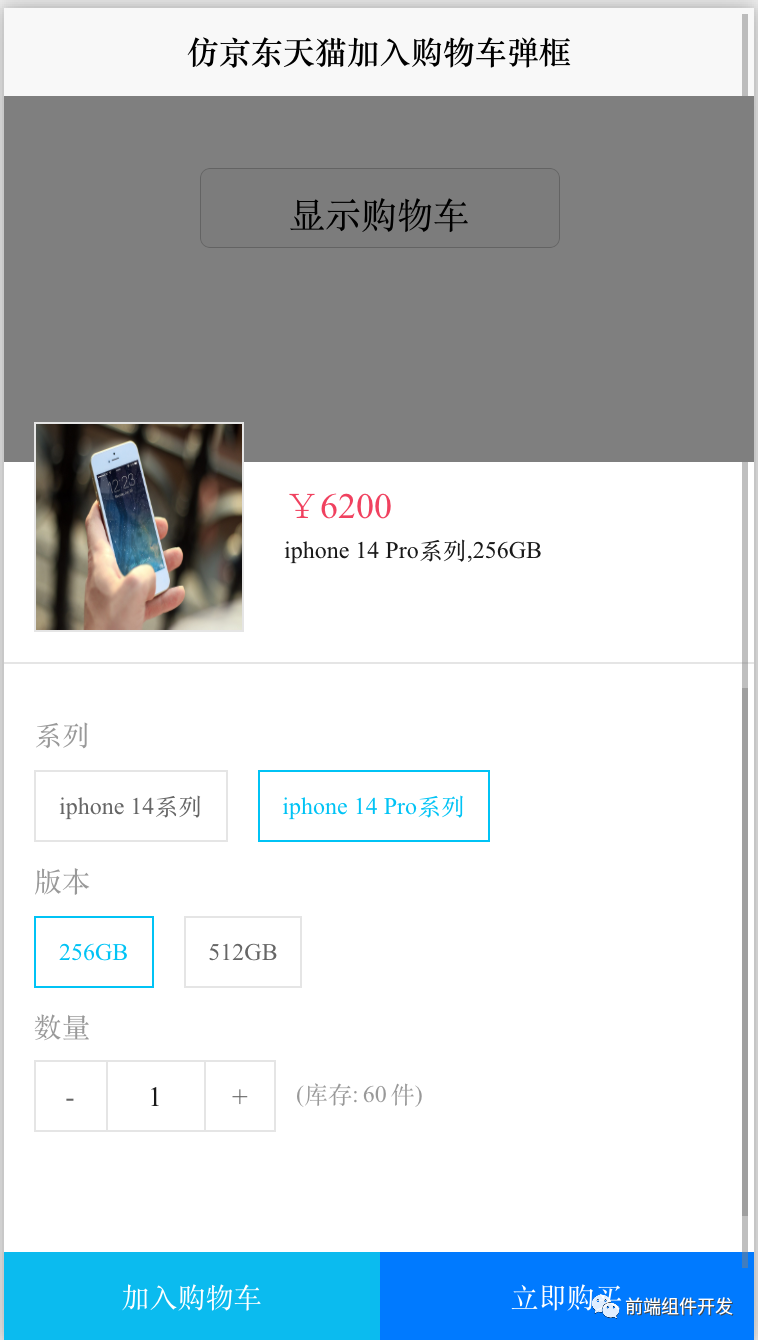Click the iphone 14 Pro系列,256GB description
The height and width of the screenshot is (1340, 758).
[x=413, y=550]
